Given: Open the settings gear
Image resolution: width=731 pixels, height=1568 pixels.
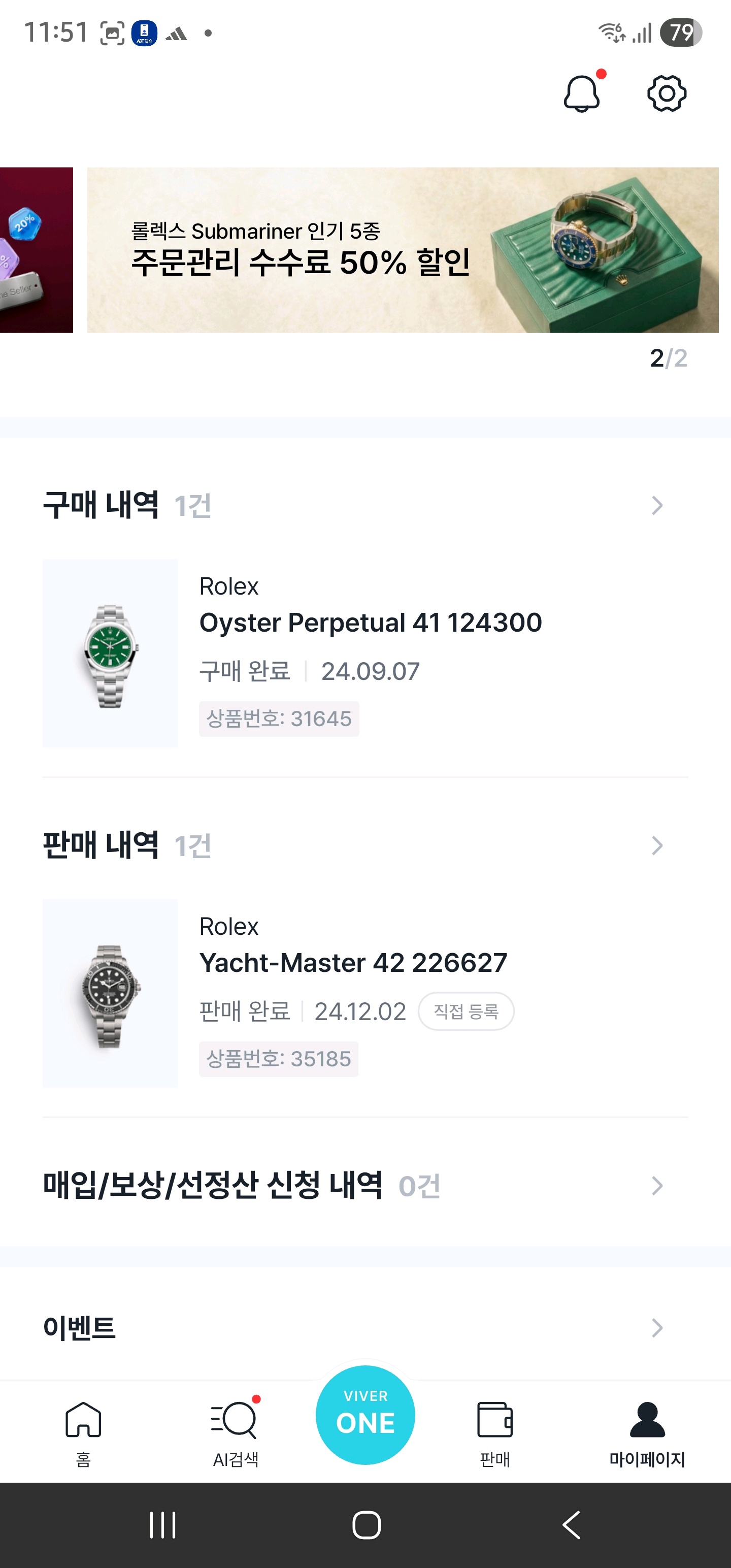Looking at the screenshot, I should click(x=667, y=94).
